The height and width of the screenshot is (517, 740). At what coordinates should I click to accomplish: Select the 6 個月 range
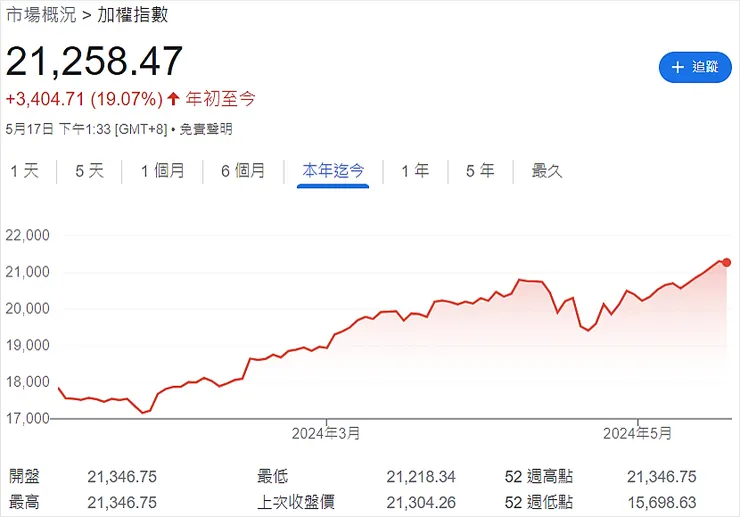[x=243, y=171]
